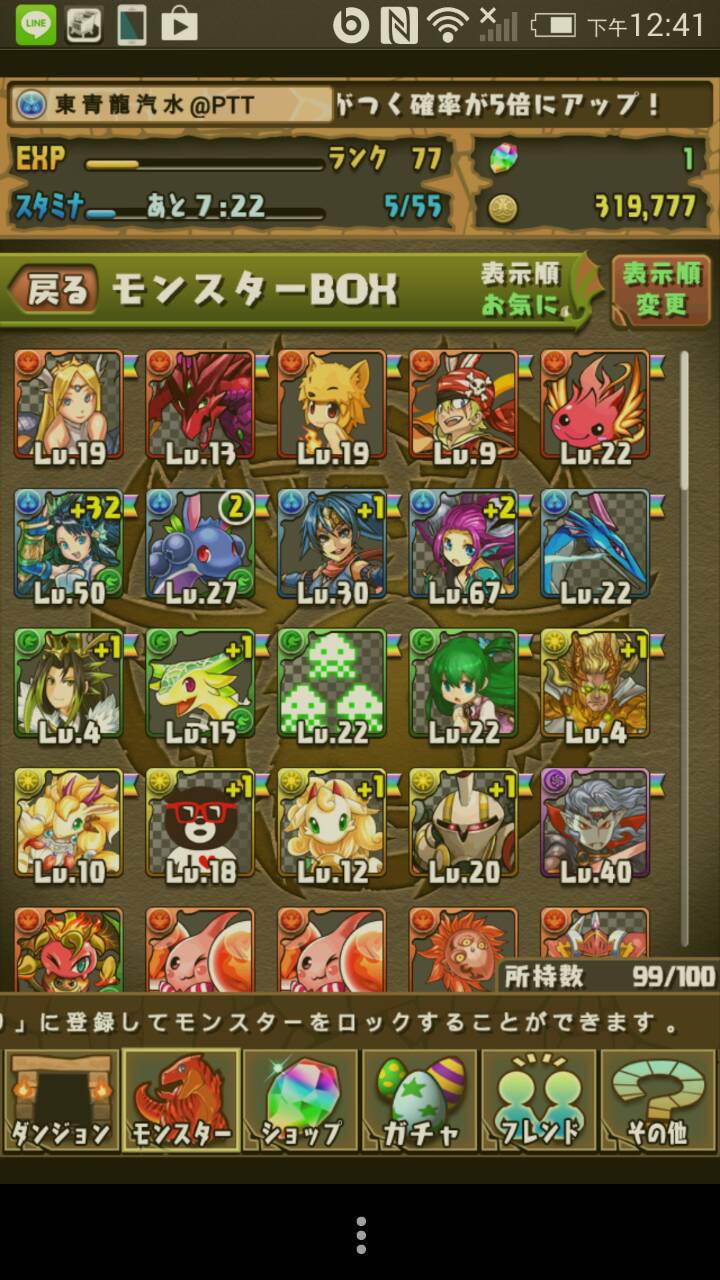The image size is (720, 1280).
Task: Tap the 戻る back button
Action: pyautogui.click(x=54, y=290)
